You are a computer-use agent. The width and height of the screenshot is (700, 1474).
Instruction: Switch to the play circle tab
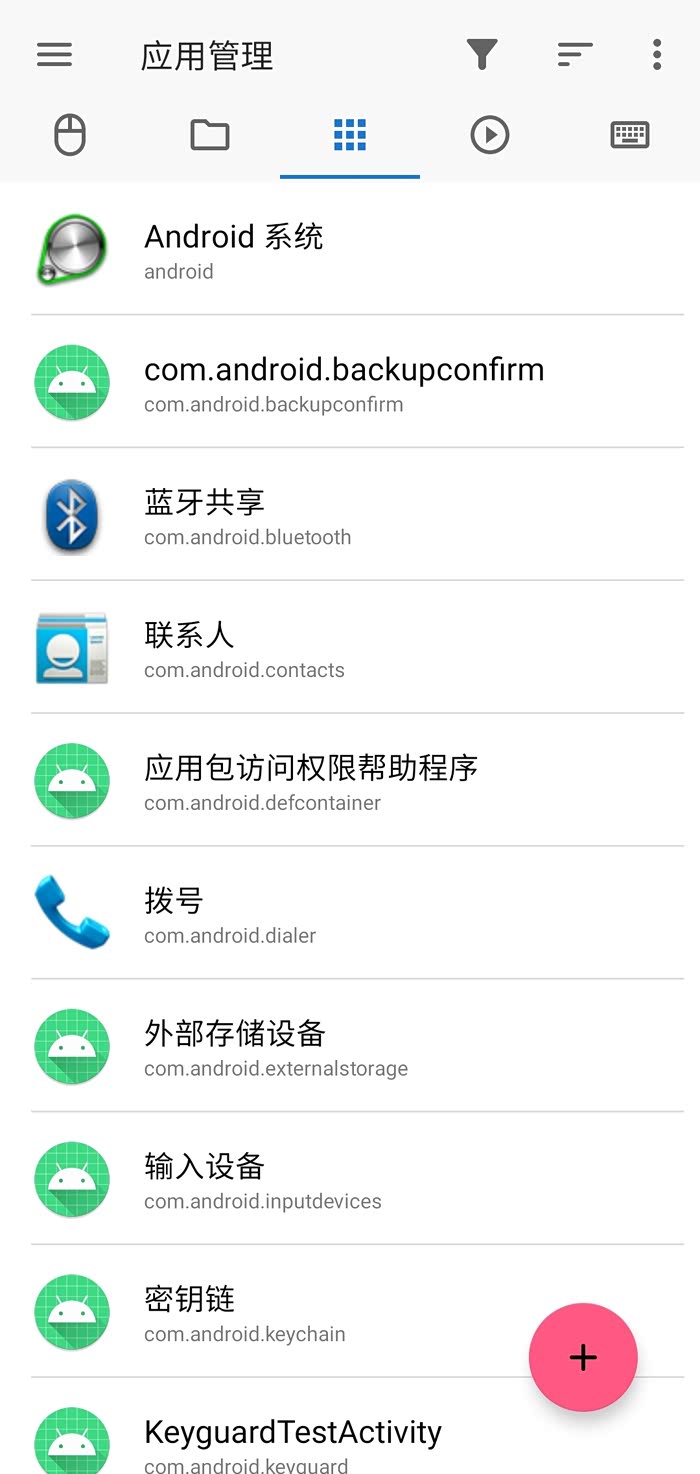tap(490, 135)
